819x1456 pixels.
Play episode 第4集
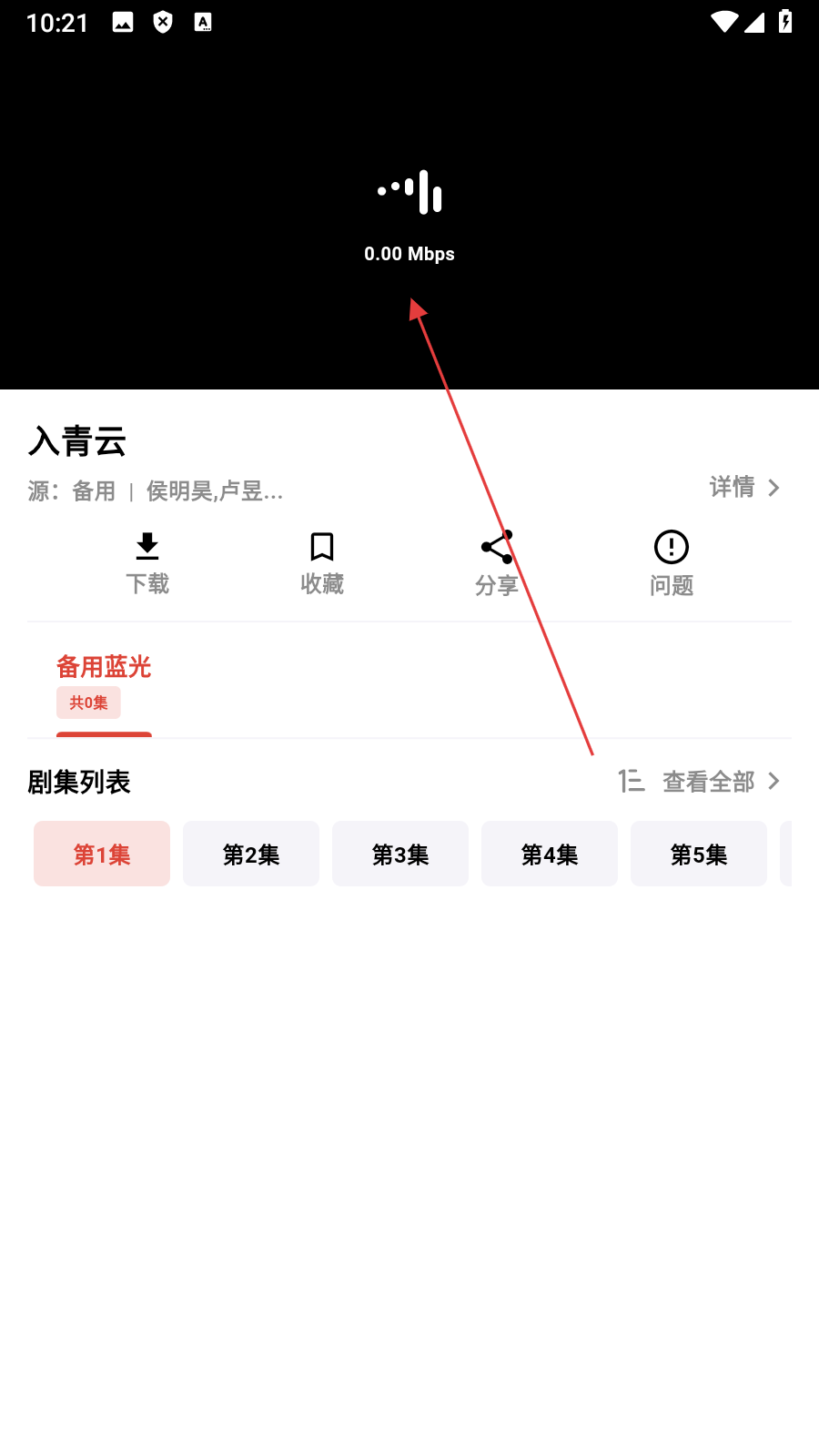tap(550, 854)
